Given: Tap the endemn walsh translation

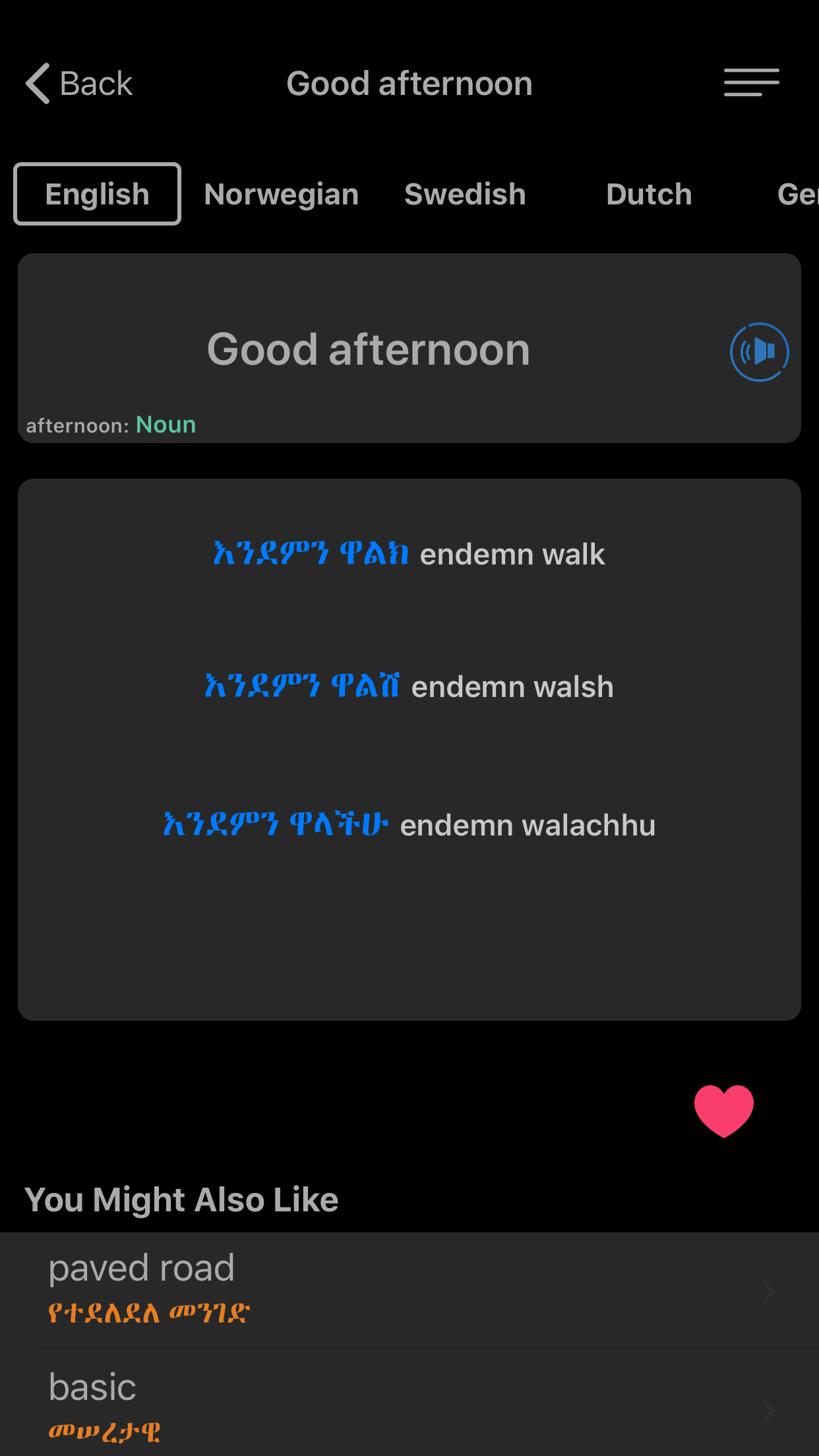Looking at the screenshot, I should [409, 686].
